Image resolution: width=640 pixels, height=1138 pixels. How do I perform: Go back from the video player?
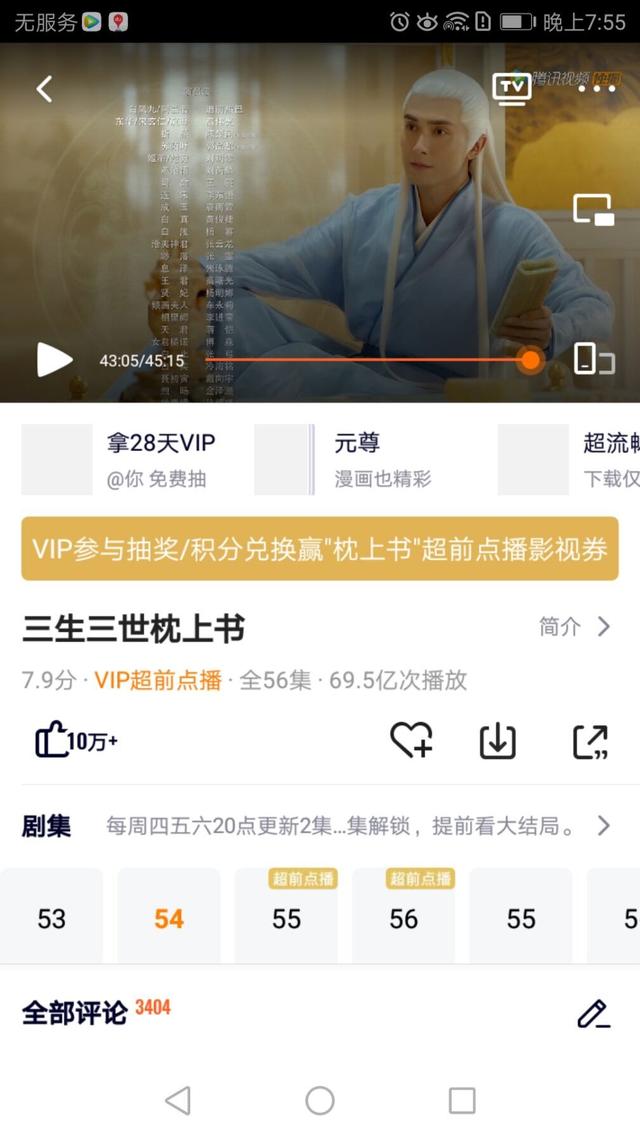(x=44, y=89)
